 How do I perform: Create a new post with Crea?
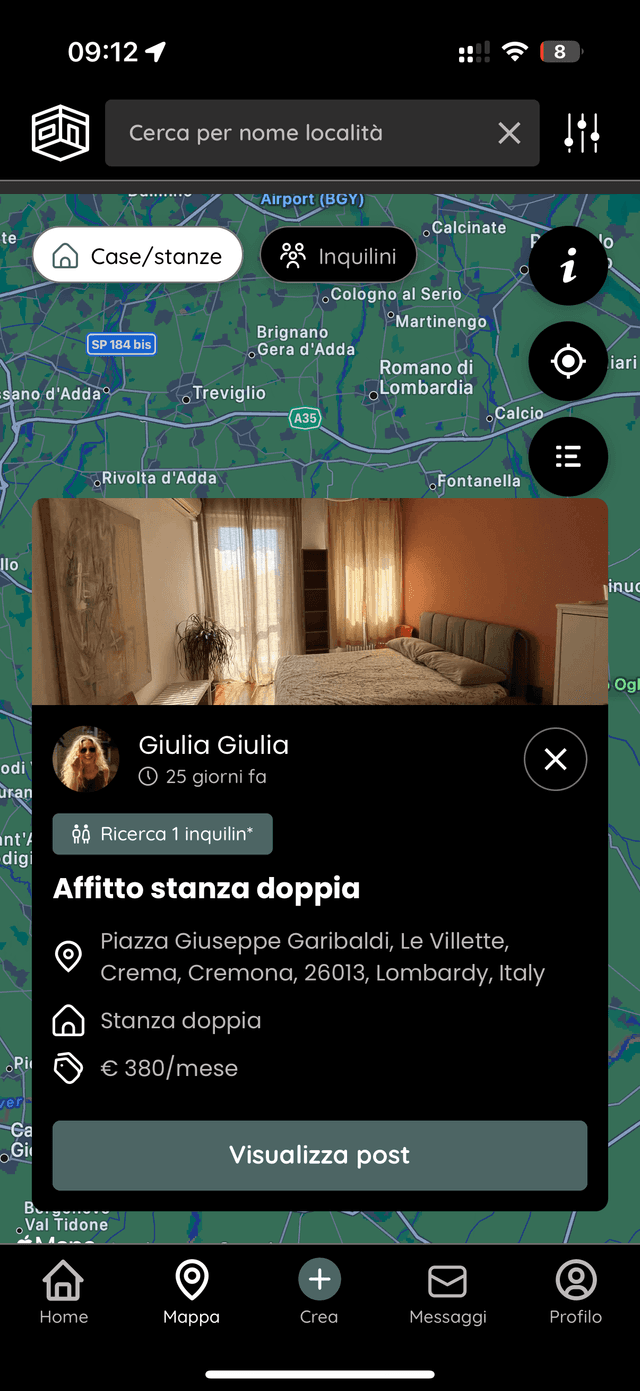click(x=319, y=1292)
